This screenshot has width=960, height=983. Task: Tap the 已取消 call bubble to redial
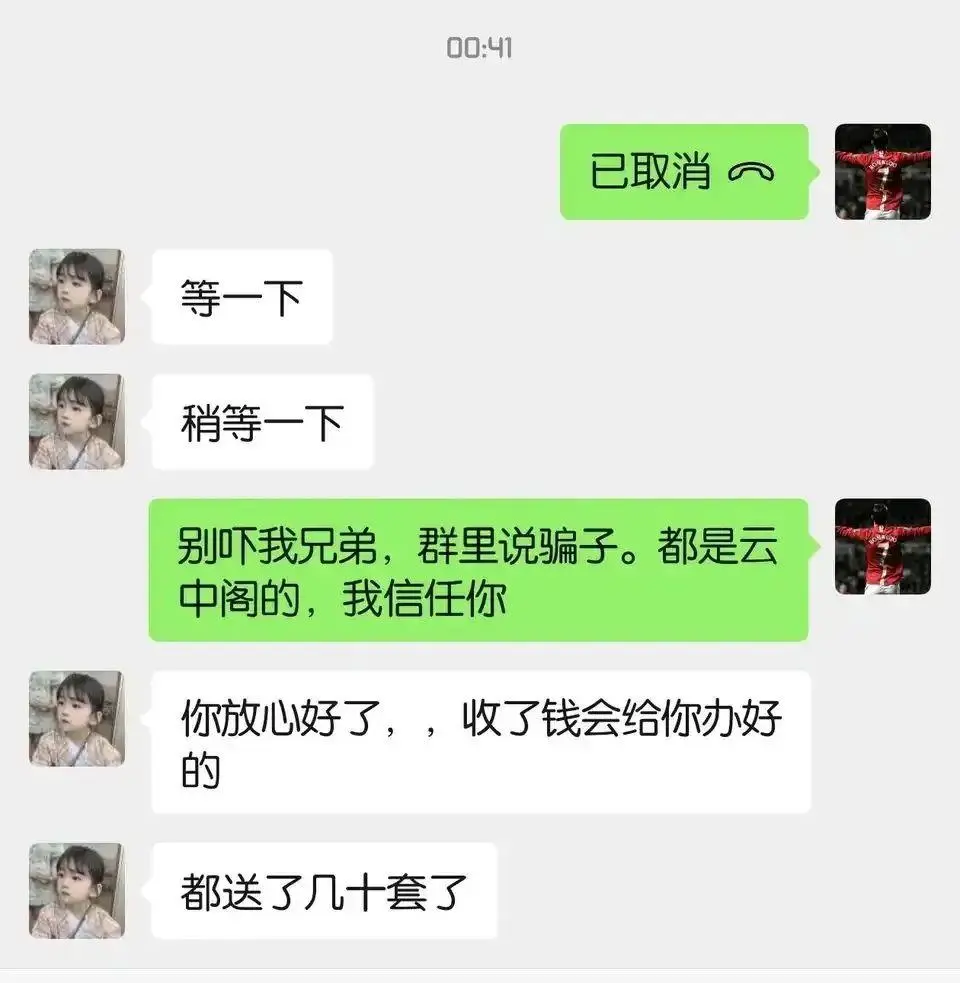coord(683,172)
